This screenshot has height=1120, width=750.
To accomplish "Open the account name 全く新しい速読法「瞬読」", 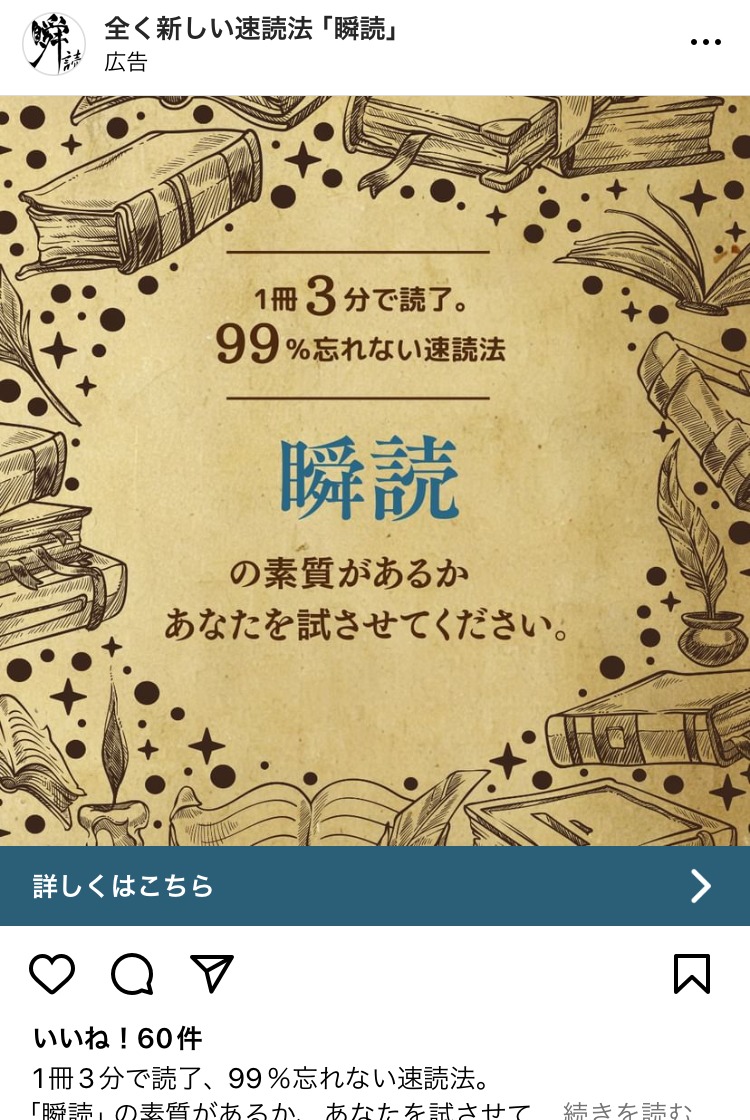I will [251, 29].
